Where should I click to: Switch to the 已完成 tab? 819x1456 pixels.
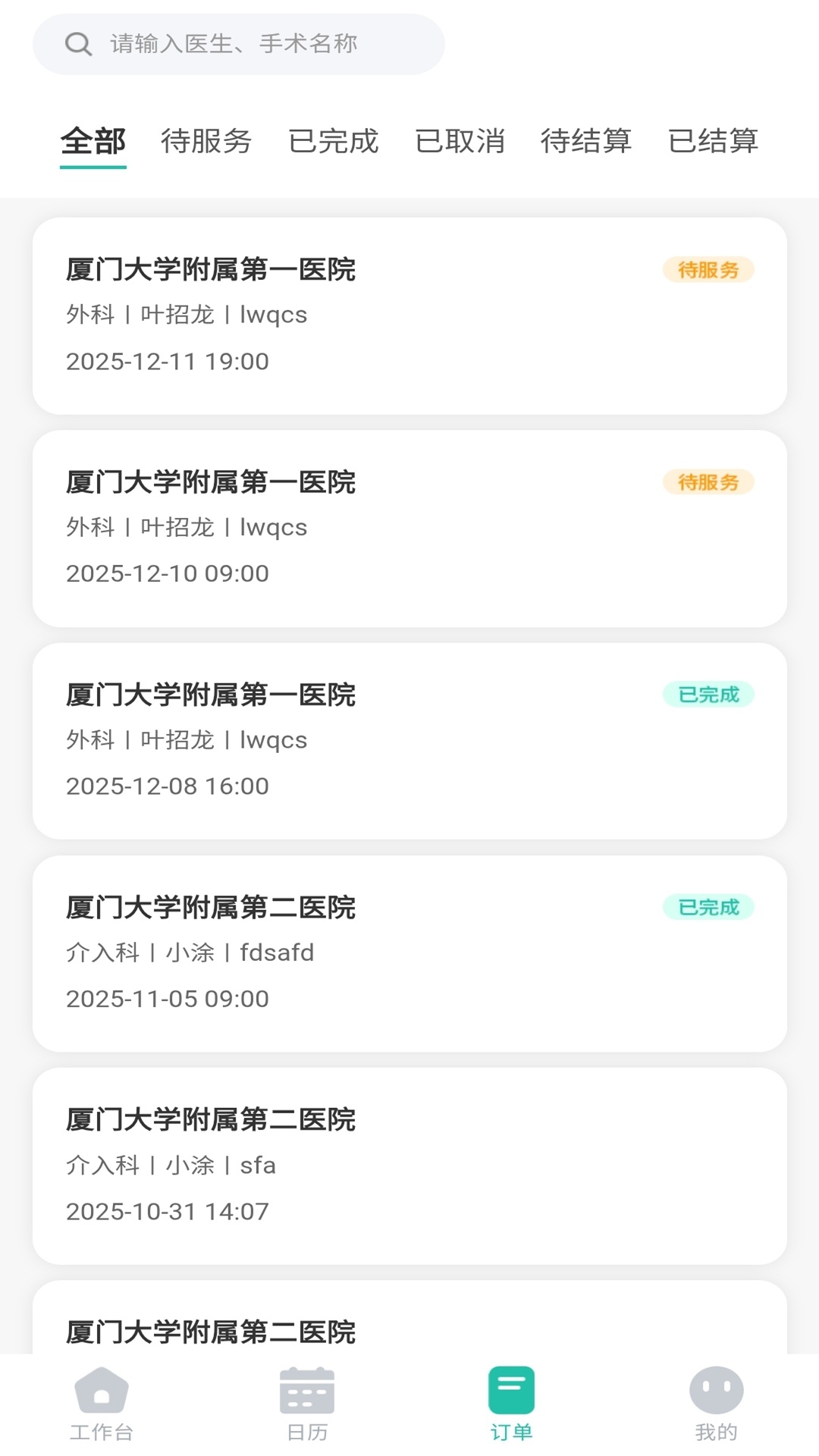coord(334,142)
